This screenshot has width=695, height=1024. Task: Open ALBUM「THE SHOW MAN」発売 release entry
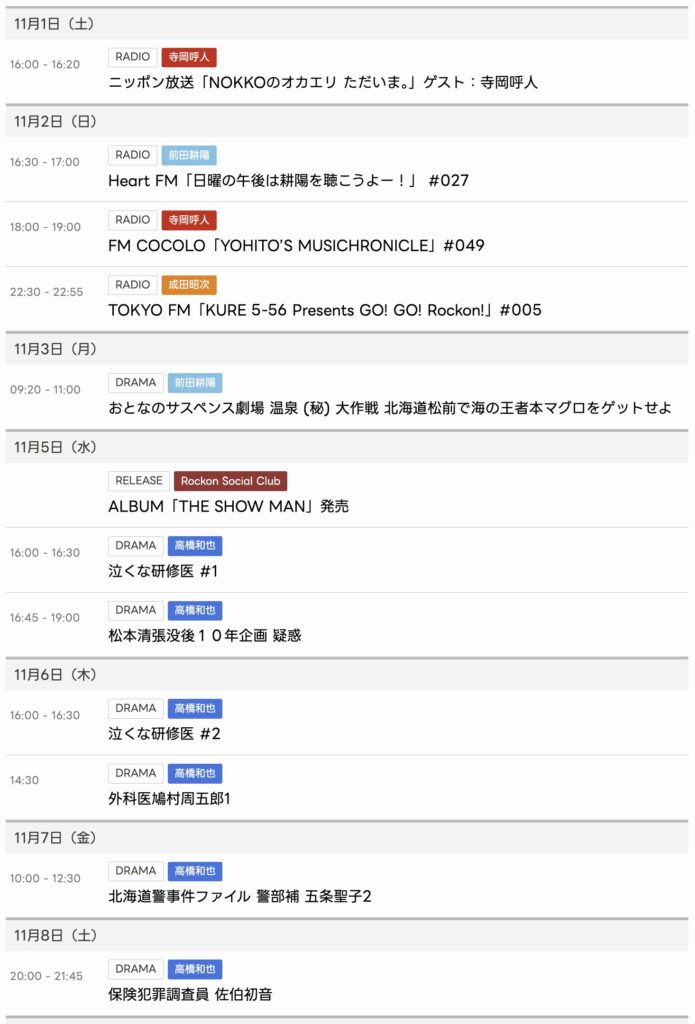(x=228, y=506)
